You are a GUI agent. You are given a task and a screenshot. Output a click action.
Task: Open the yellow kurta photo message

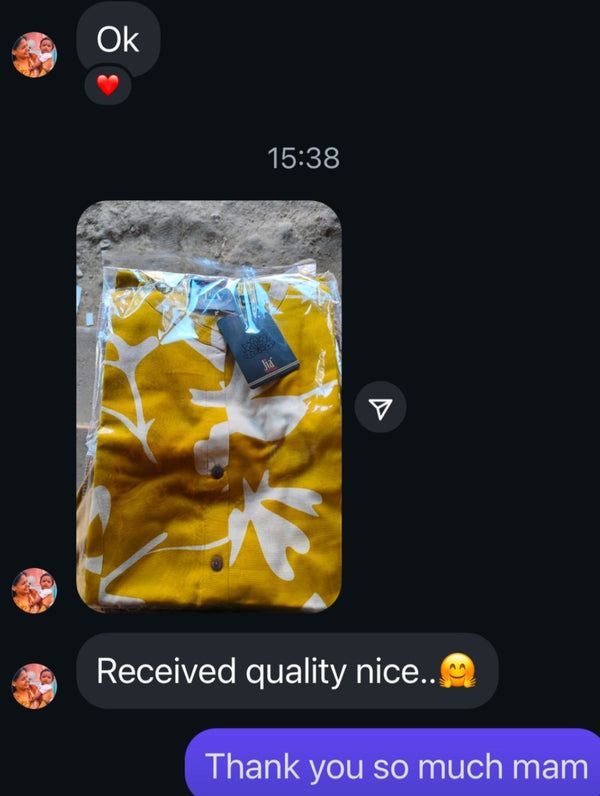coord(209,405)
